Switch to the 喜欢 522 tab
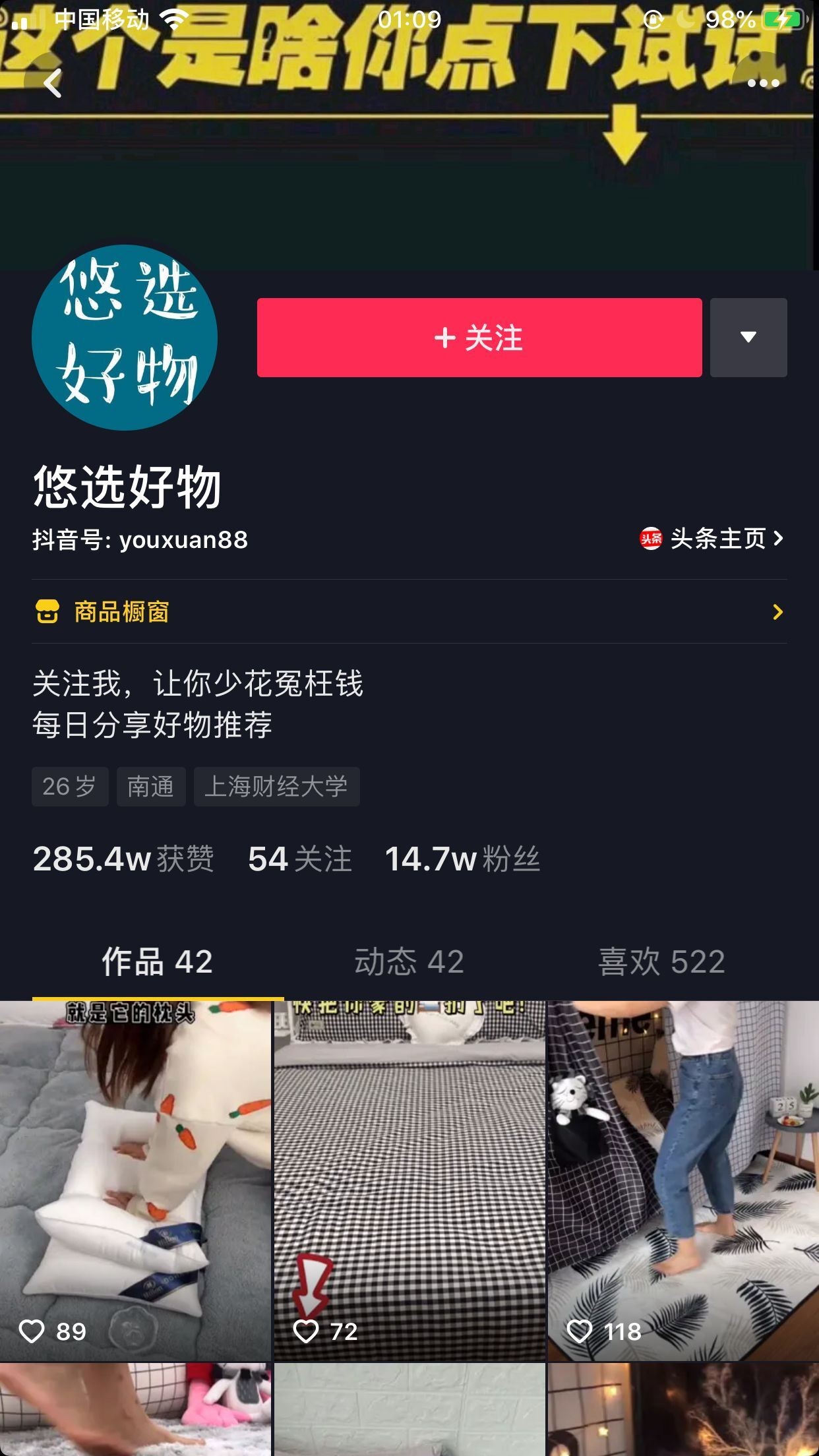This screenshot has width=819, height=1456. (x=661, y=961)
